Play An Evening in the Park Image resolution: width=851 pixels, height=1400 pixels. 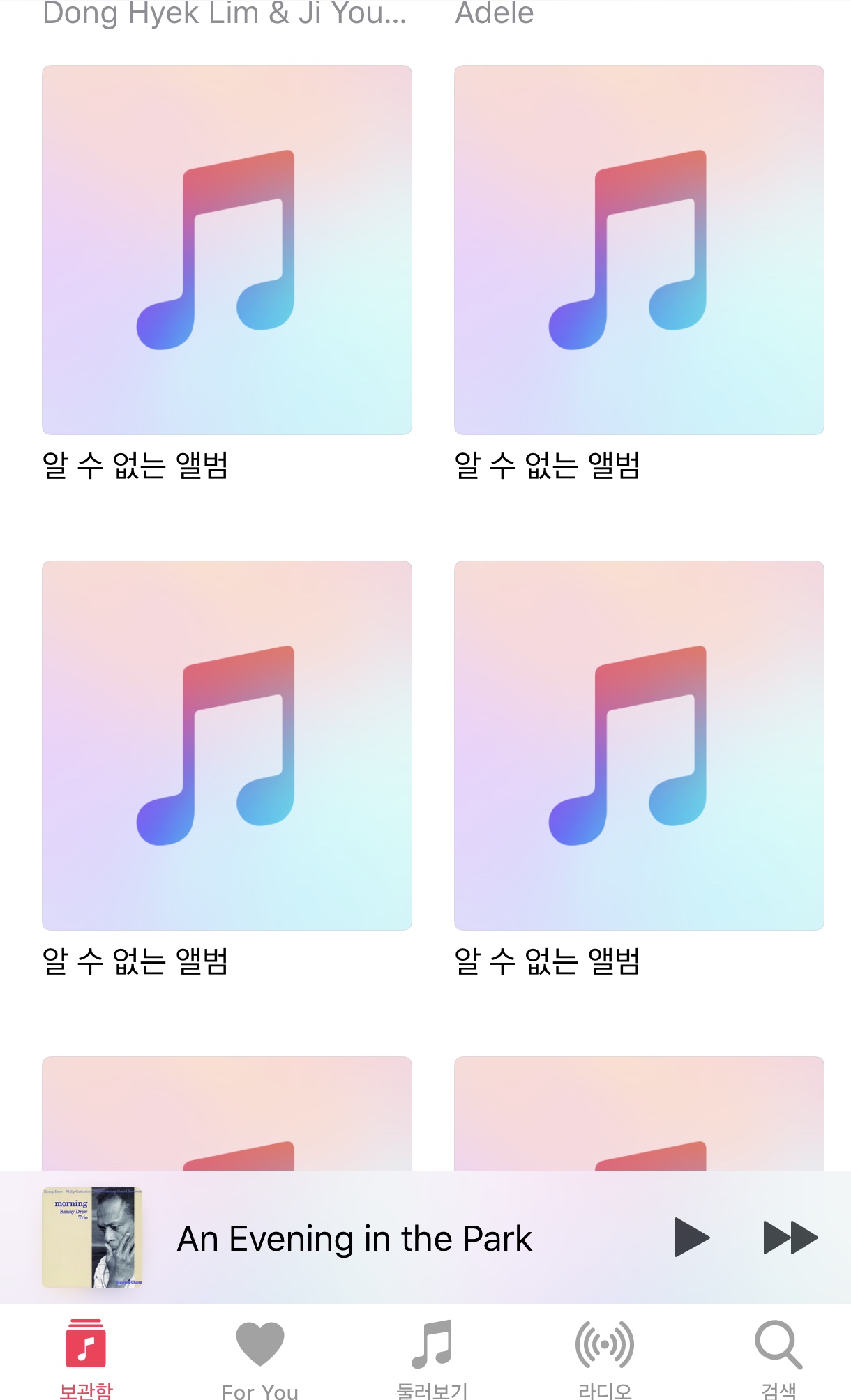691,1238
